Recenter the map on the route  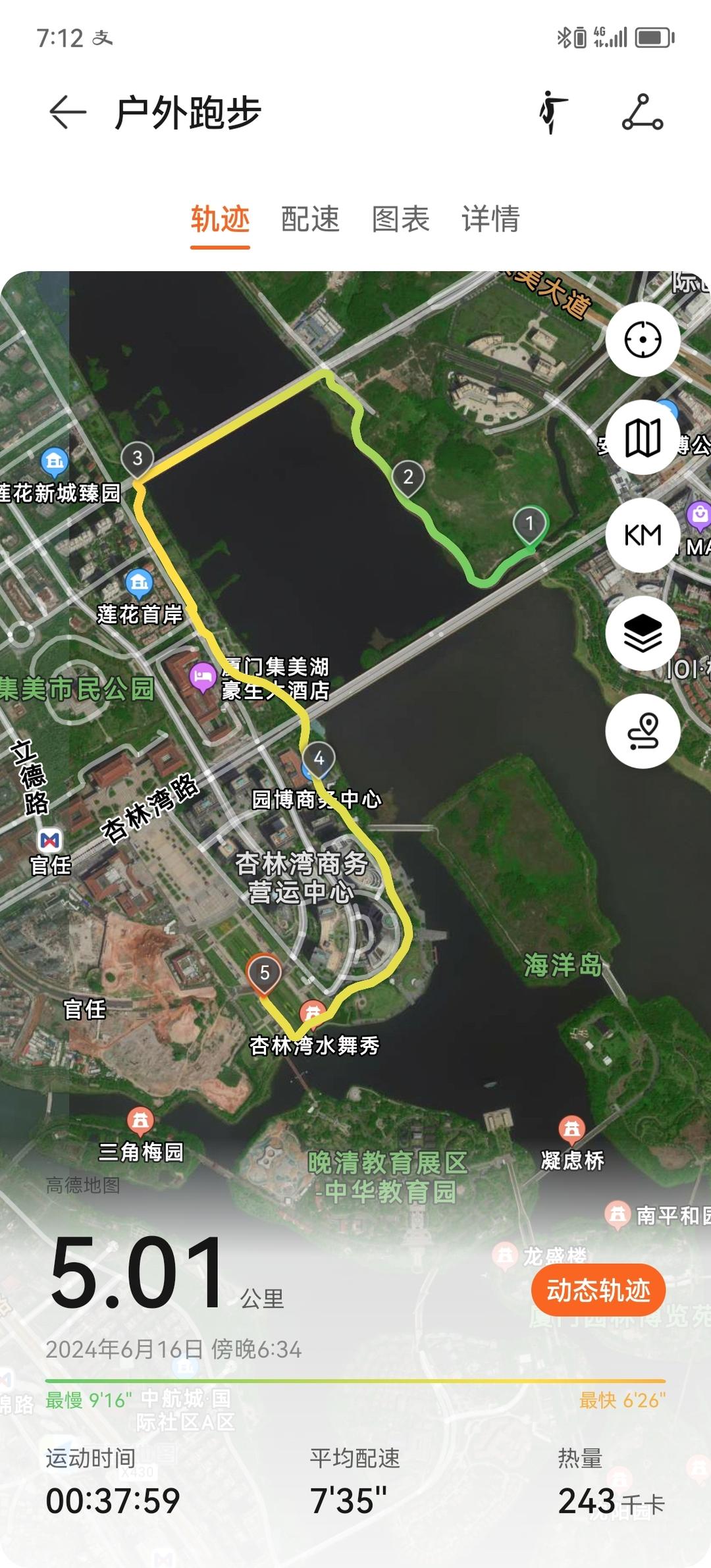(643, 340)
